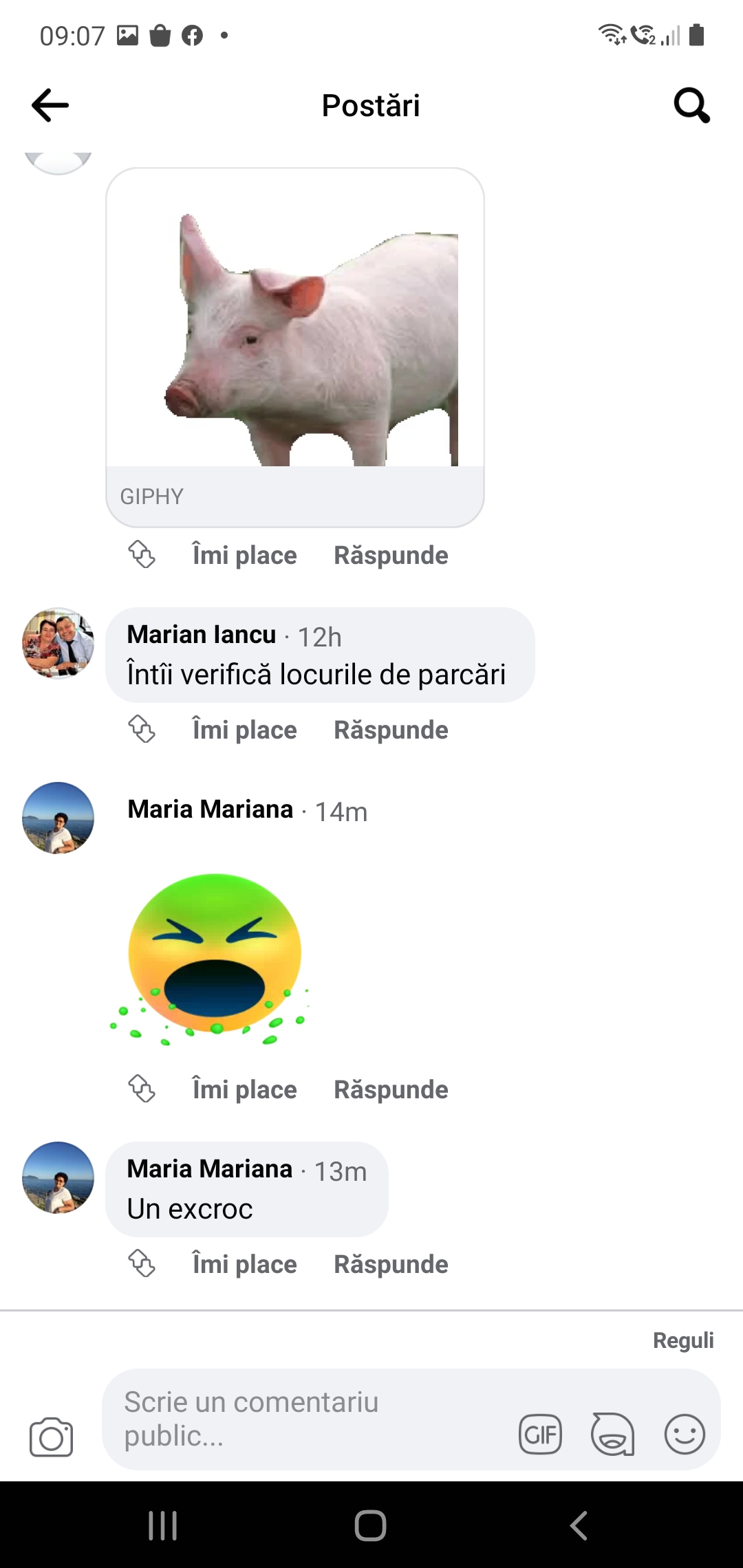Open the emoji picker smiley
Screen dimensions: 743x1568
pyautogui.click(x=685, y=1435)
